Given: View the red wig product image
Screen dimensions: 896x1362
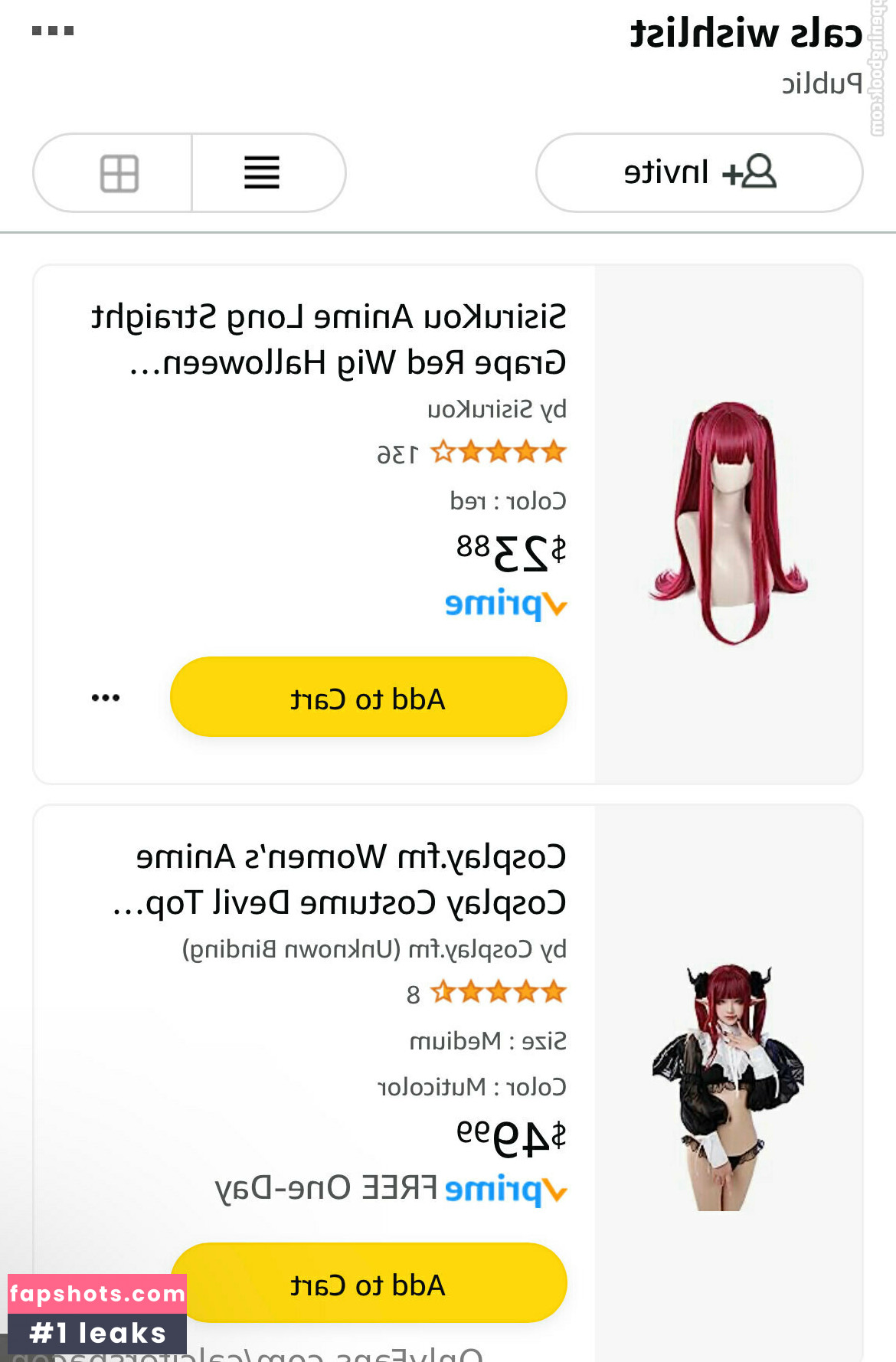Looking at the screenshot, I should (728, 523).
